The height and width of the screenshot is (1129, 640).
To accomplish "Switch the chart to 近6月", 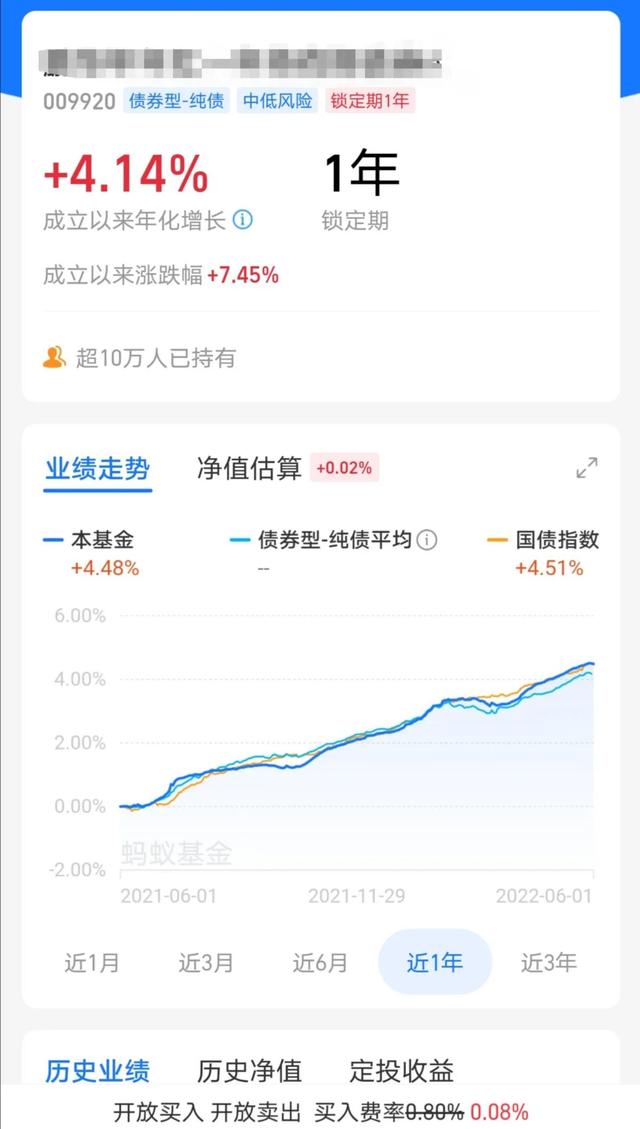I will click(320, 963).
